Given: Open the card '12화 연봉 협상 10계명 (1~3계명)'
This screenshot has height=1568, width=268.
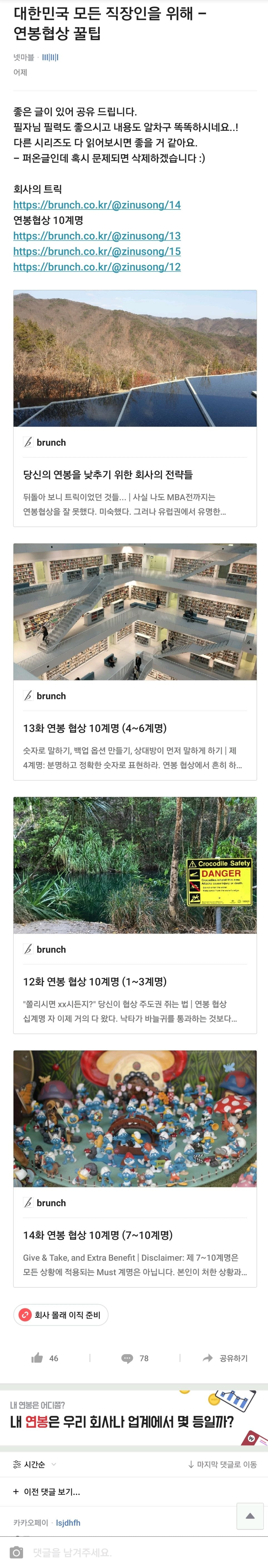Looking at the screenshot, I should pos(135,981).
